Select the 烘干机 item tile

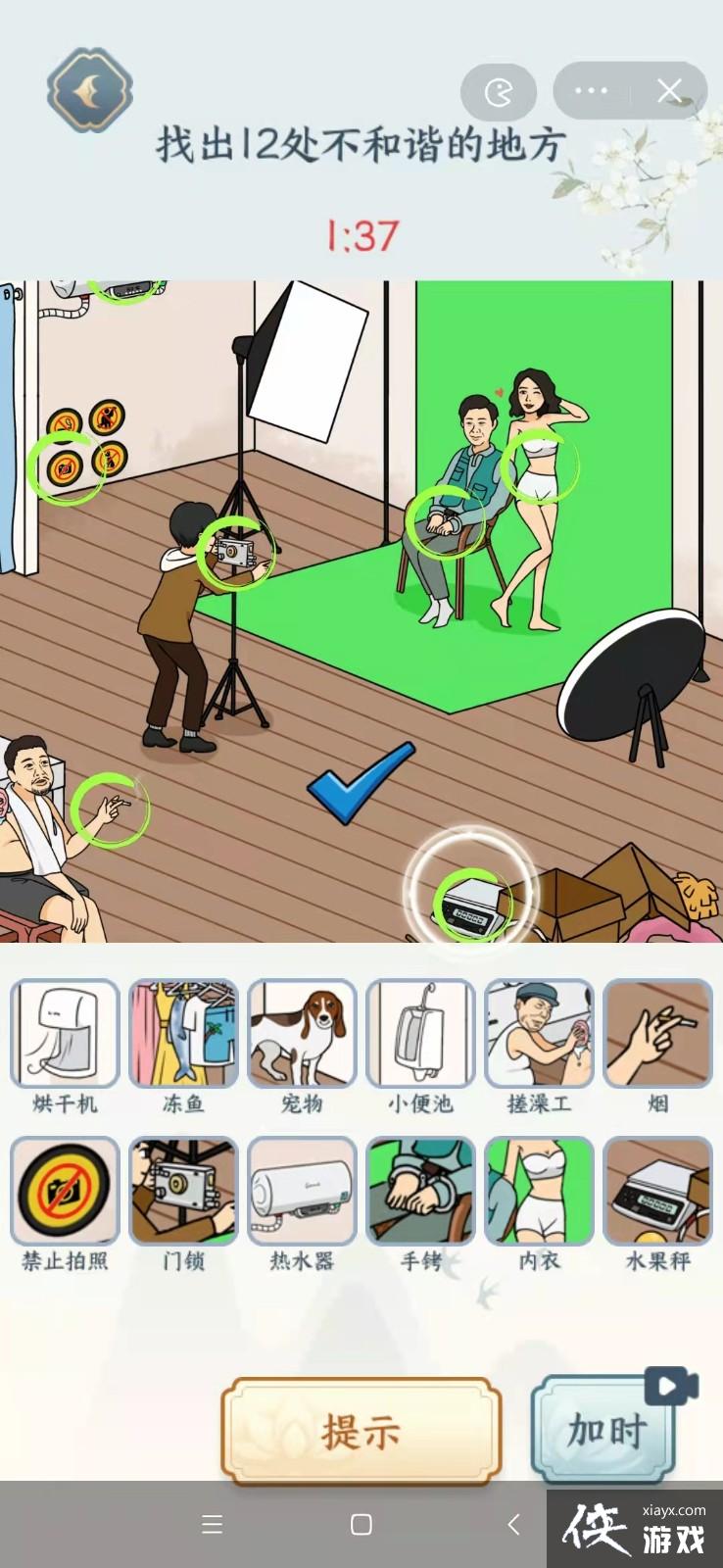coord(65,1034)
